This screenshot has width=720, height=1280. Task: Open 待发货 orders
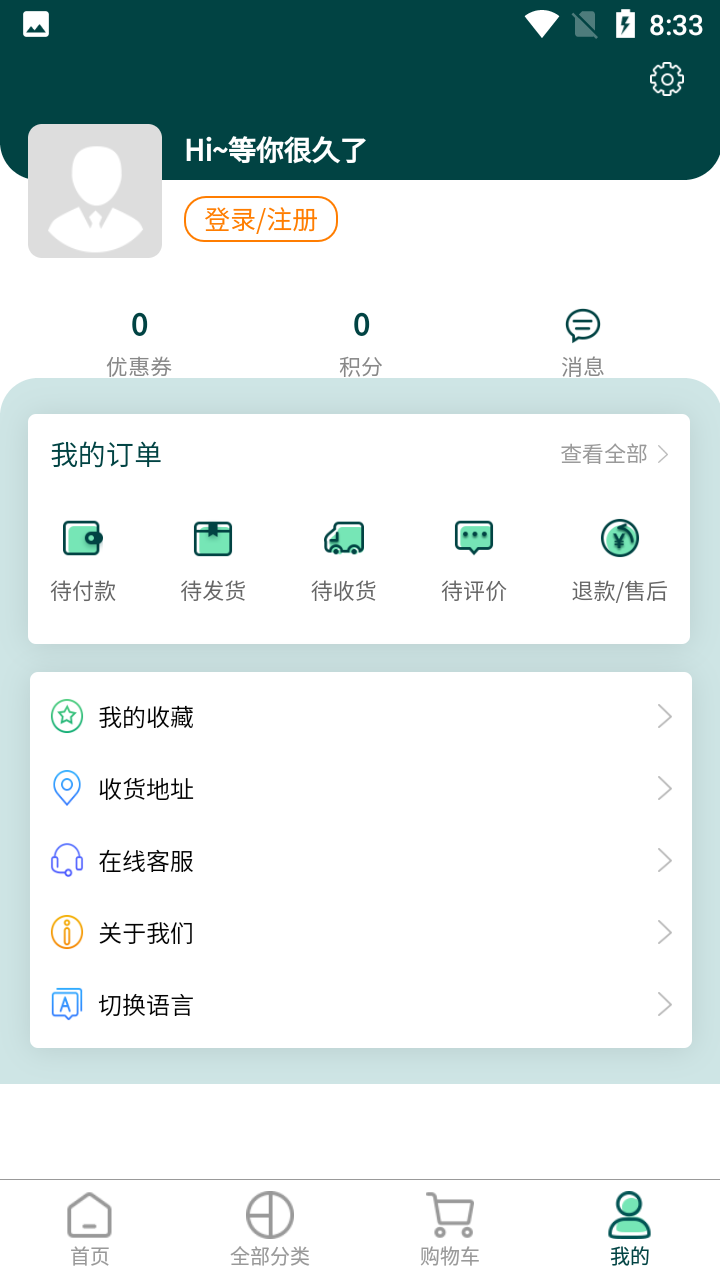213,560
